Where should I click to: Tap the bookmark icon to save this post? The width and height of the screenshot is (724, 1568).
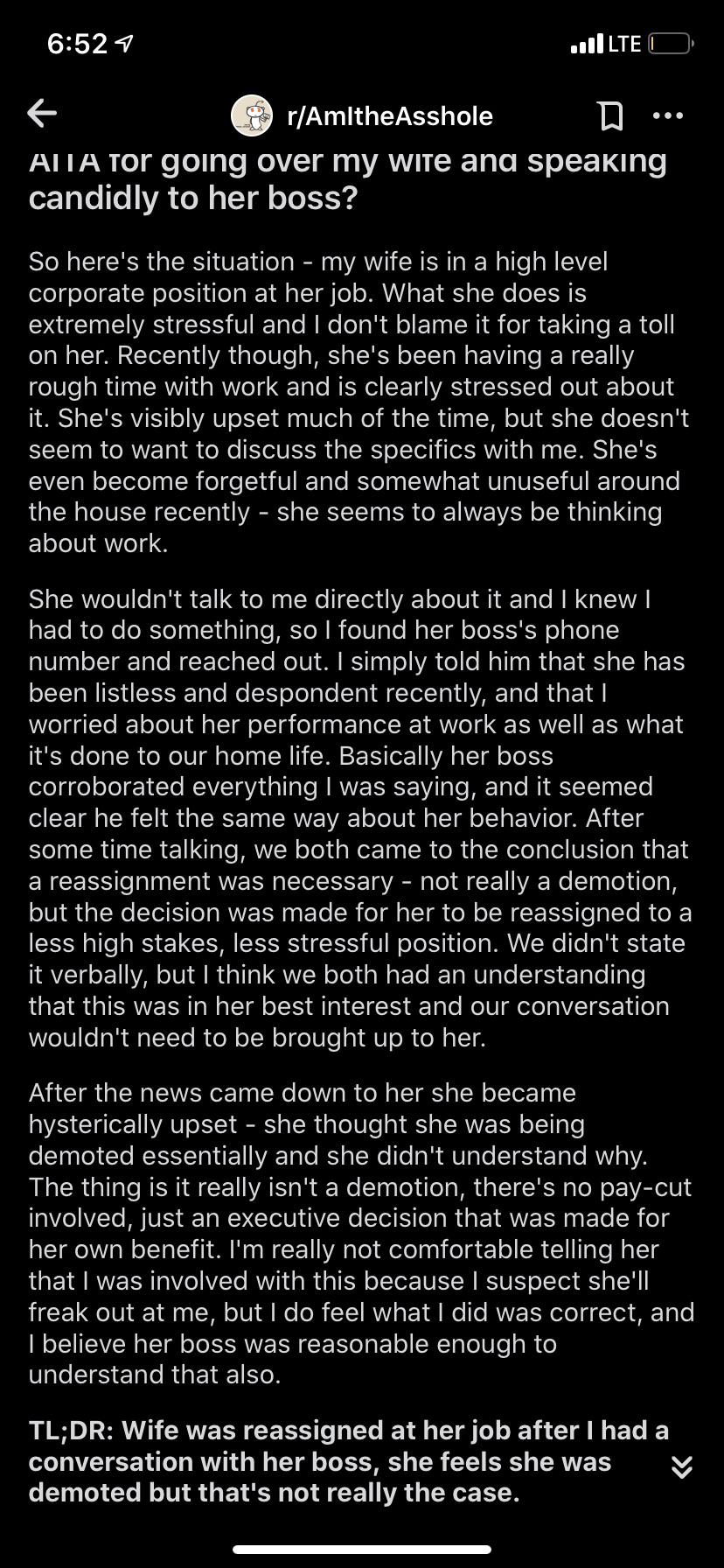[612, 115]
